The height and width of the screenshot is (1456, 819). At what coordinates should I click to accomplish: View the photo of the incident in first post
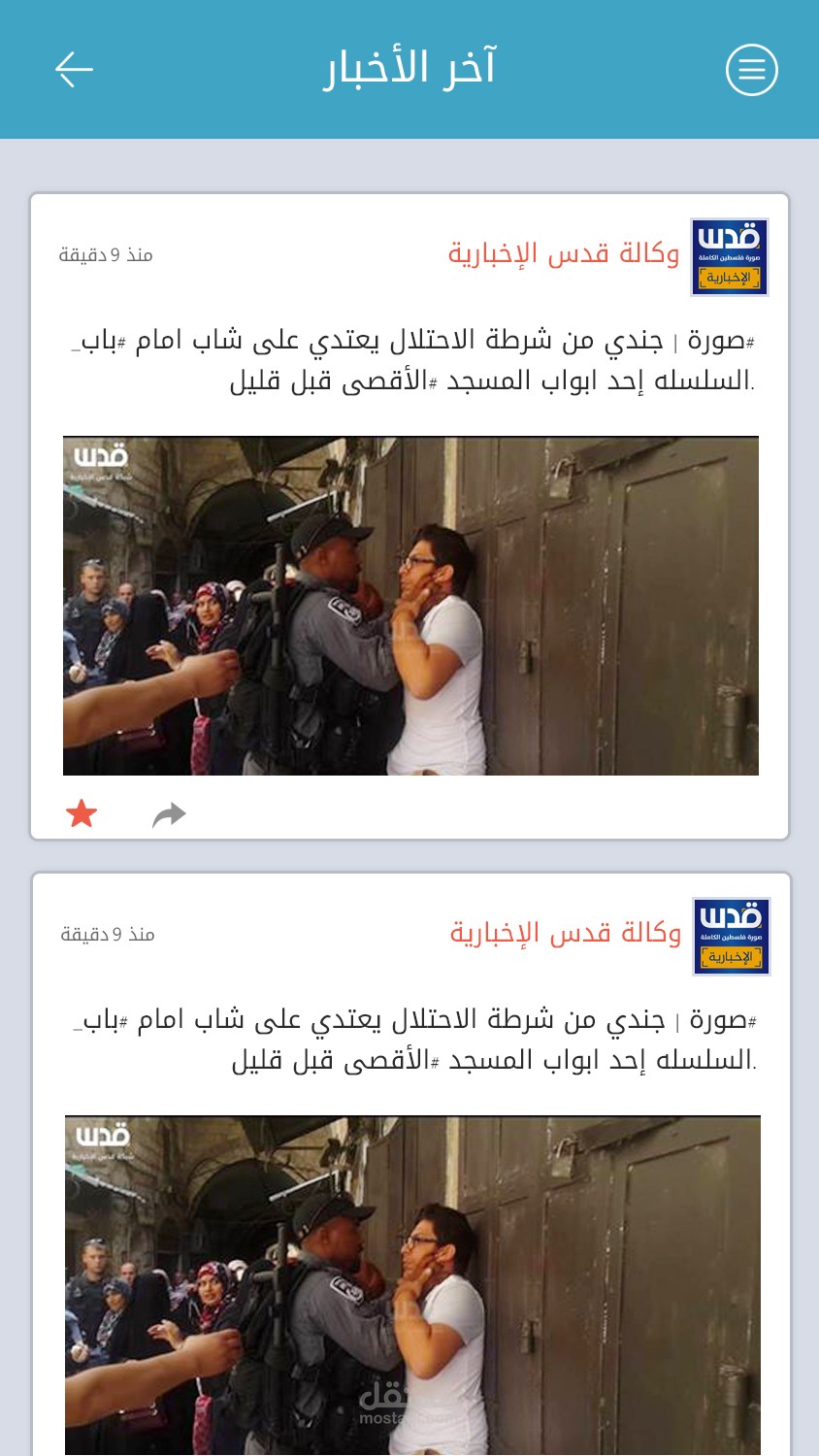(x=409, y=604)
